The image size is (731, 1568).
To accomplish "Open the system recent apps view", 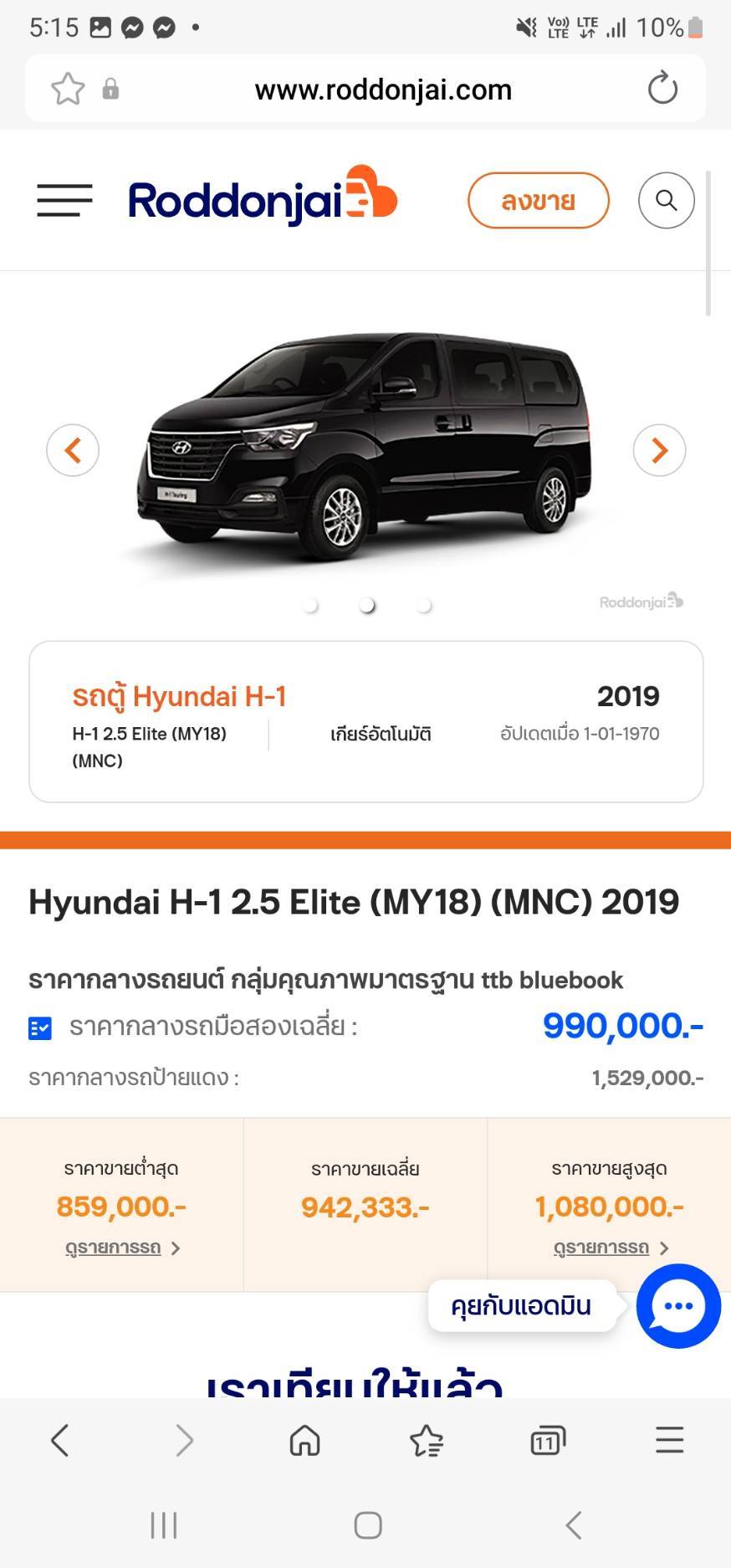I will pyautogui.click(x=163, y=1525).
